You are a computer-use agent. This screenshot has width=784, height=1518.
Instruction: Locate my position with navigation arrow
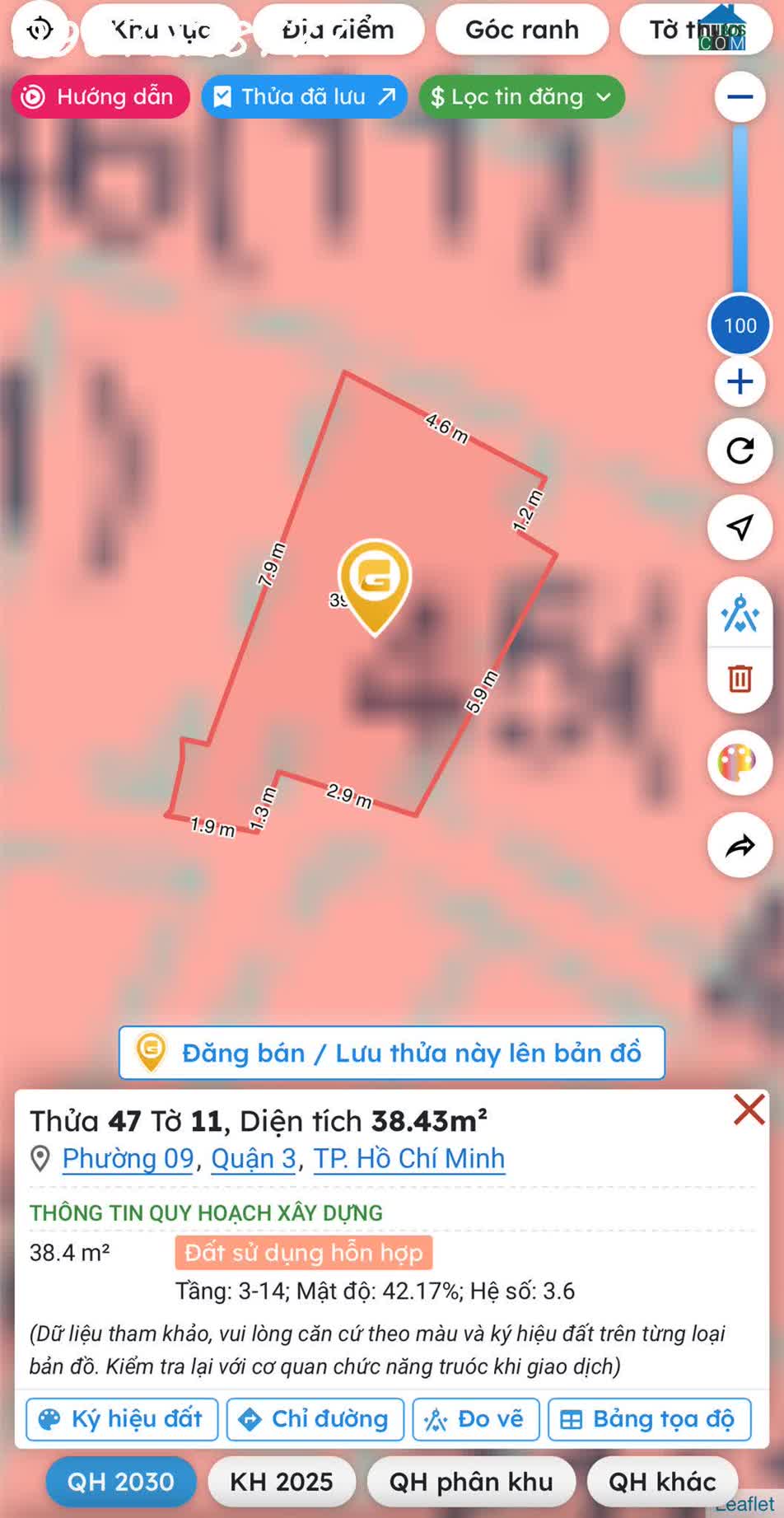pyautogui.click(x=740, y=527)
